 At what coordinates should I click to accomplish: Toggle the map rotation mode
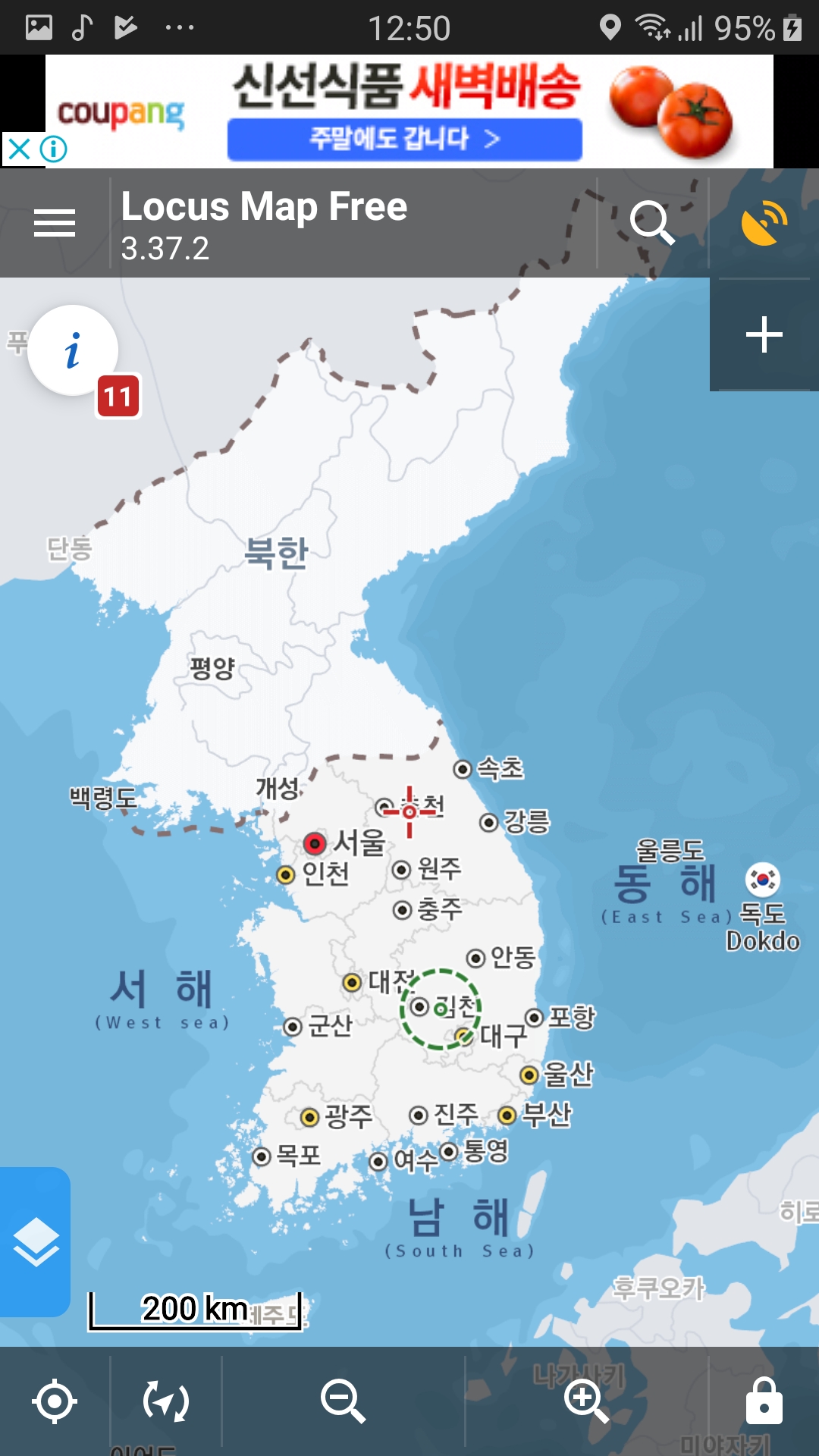[166, 1401]
